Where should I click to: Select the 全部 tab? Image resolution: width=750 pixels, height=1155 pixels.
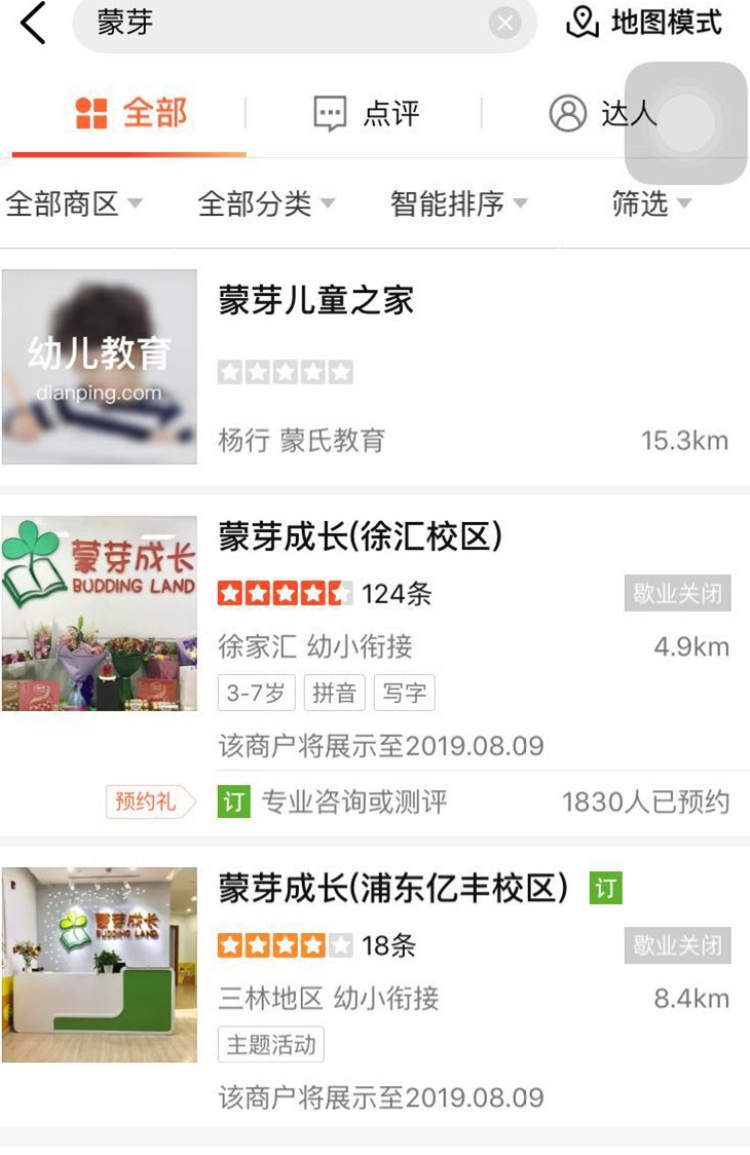(x=130, y=113)
